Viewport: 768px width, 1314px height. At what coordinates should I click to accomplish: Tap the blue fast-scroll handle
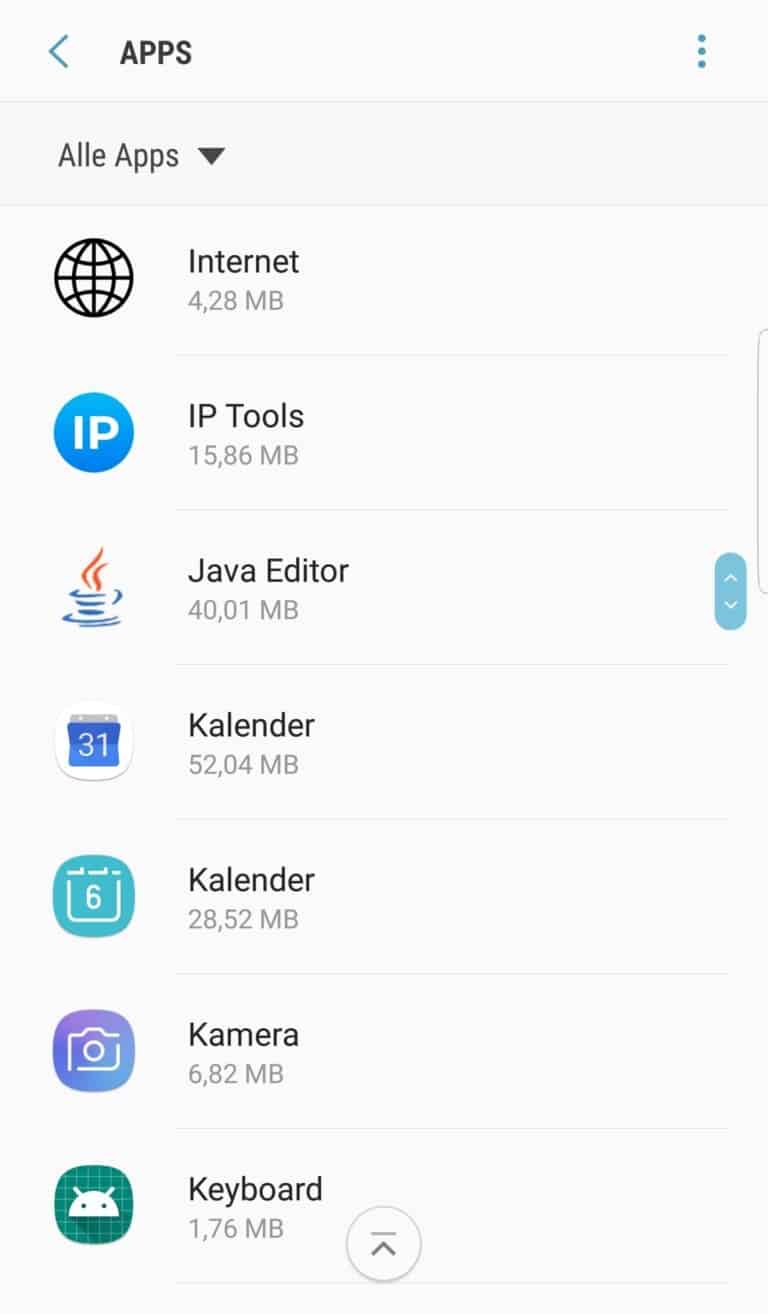(731, 591)
